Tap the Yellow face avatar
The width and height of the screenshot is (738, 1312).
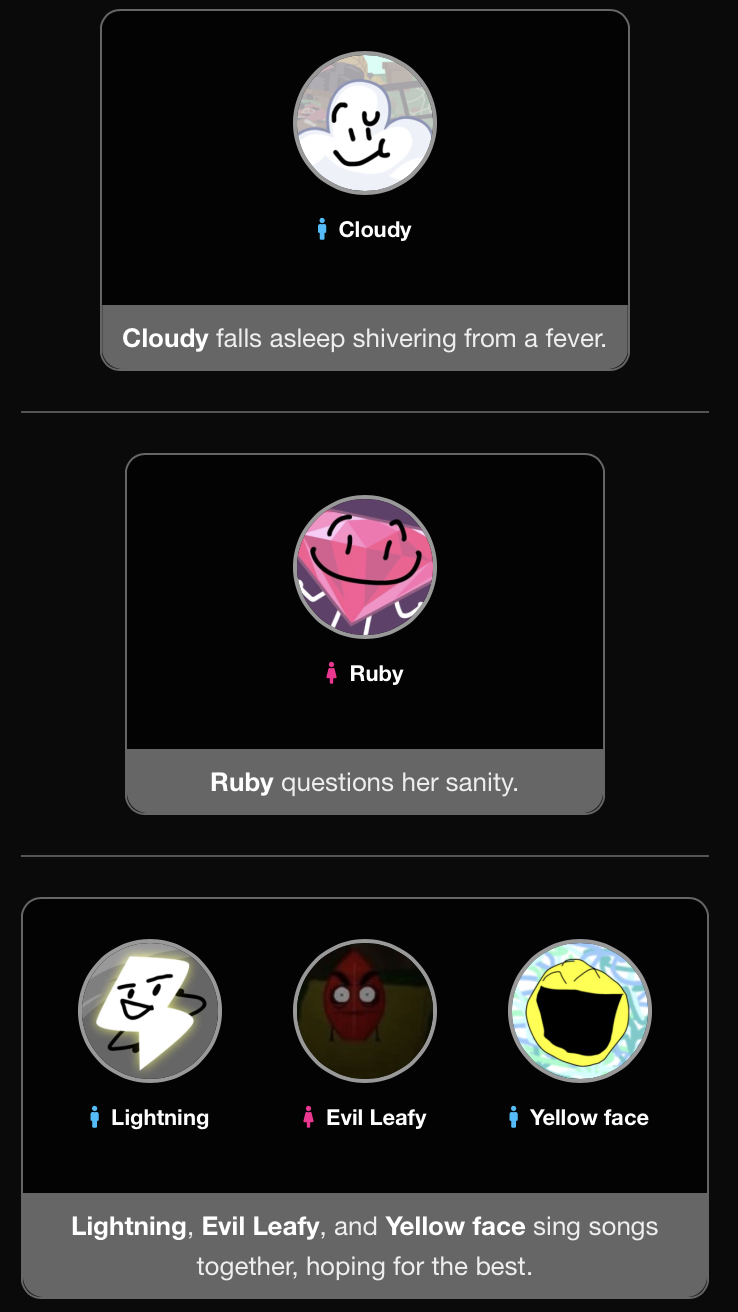pyautogui.click(x=580, y=1011)
